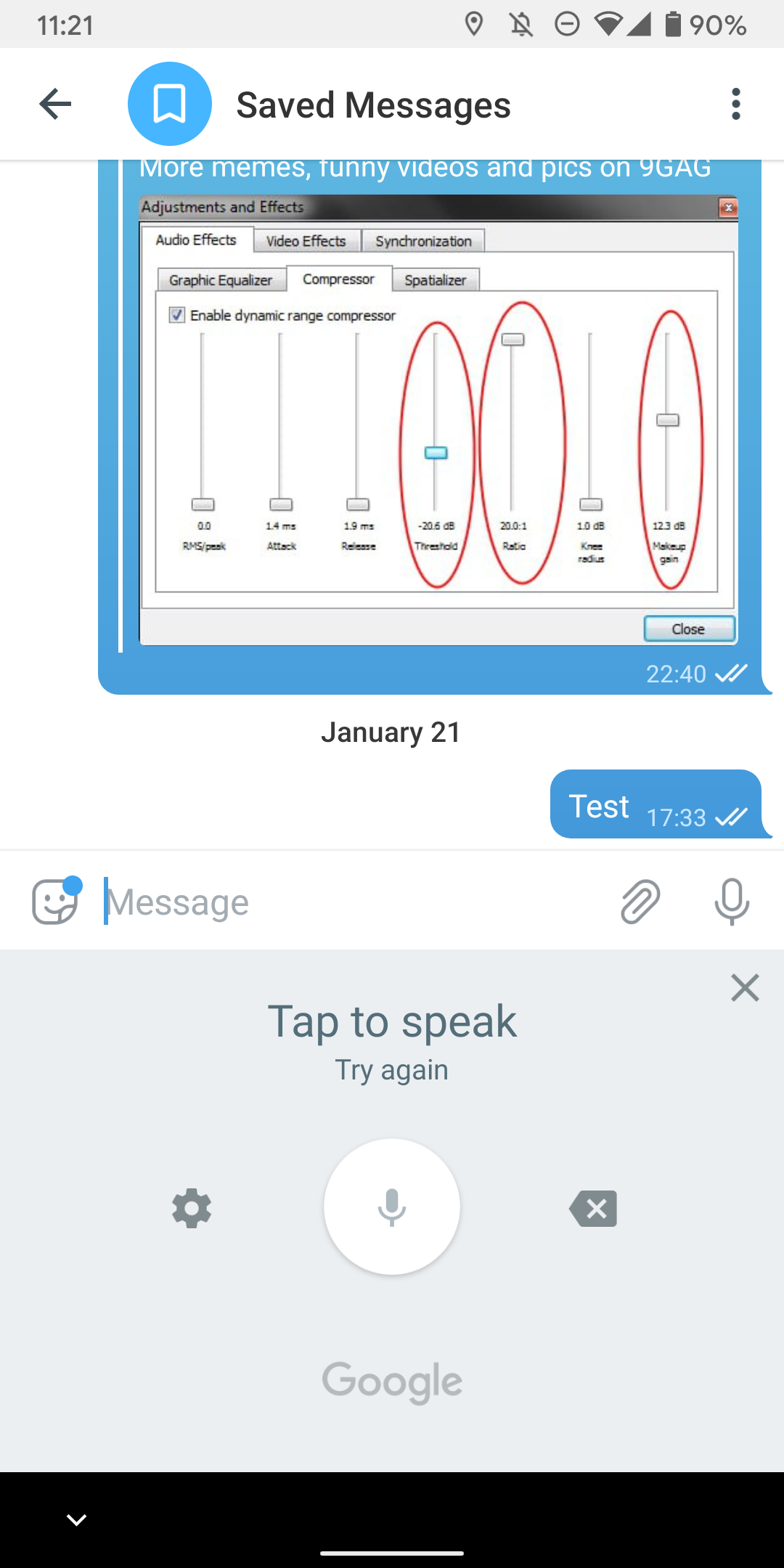784x1568 pixels.
Task: Open the sticker and emoji panel
Action: 55,902
